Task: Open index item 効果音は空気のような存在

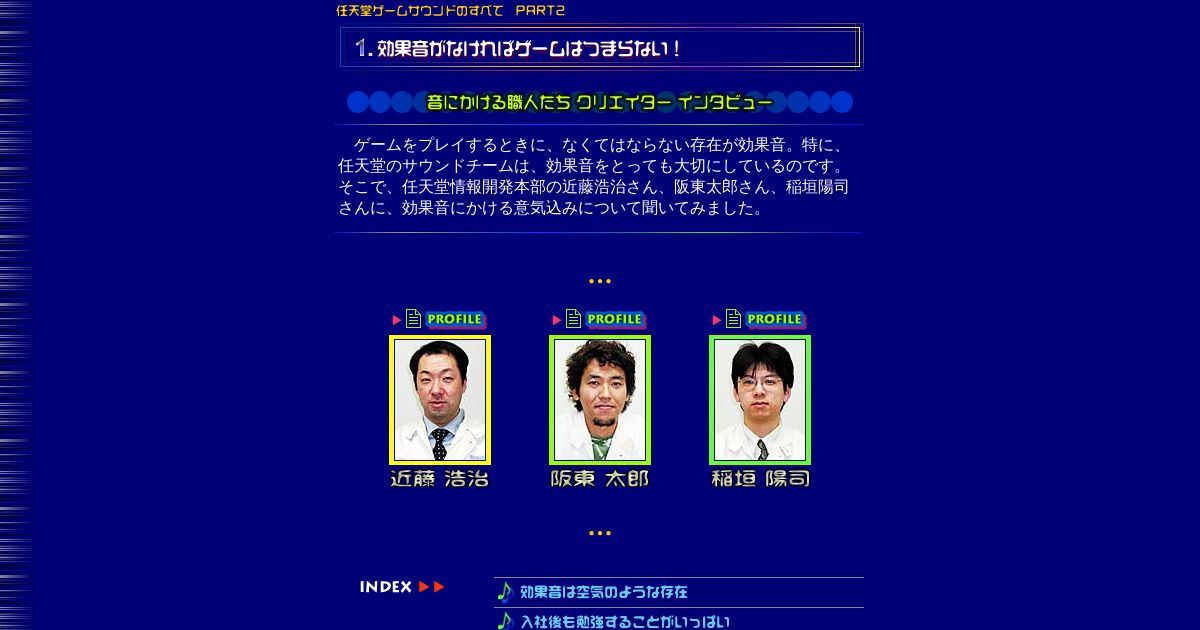Action: pos(603,592)
